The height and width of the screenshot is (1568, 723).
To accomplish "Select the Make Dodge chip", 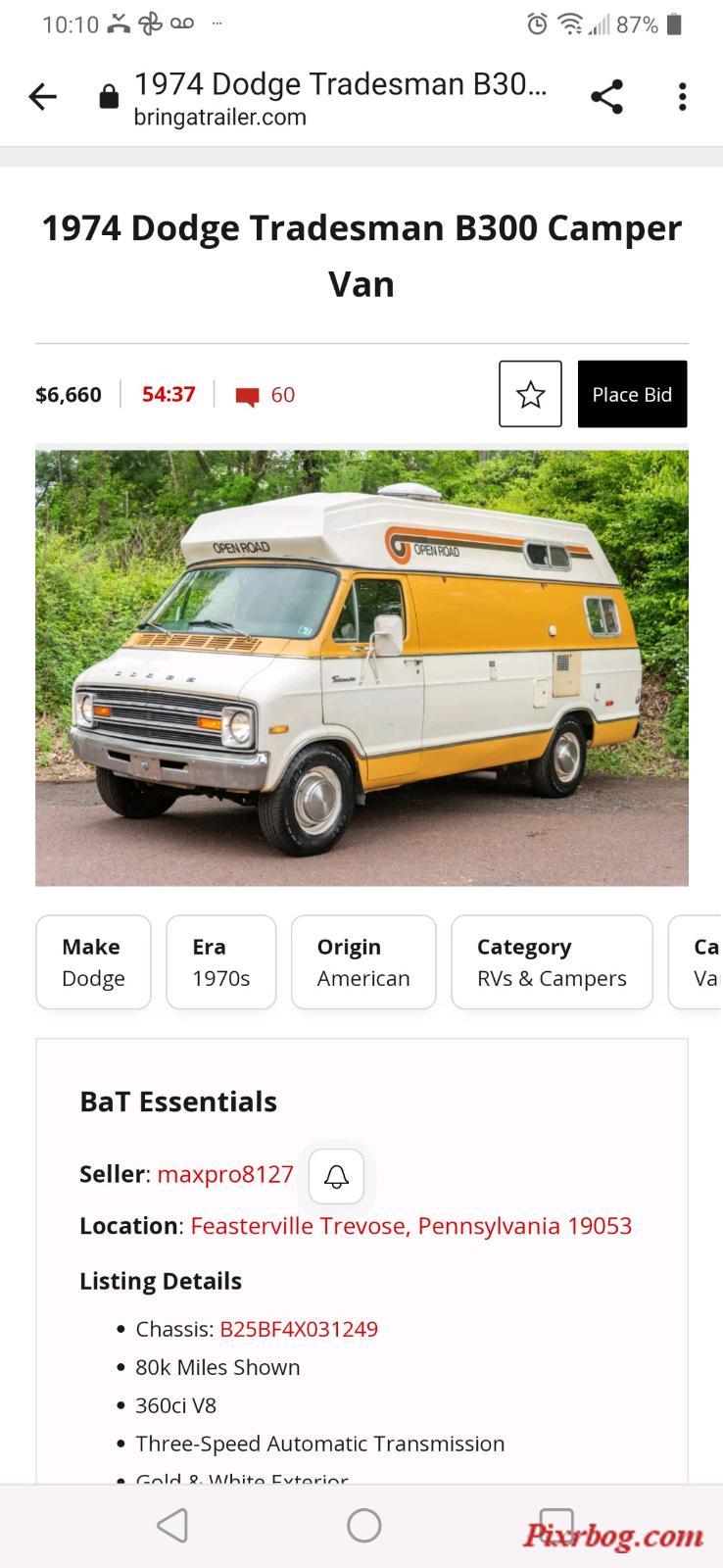I will [93, 961].
